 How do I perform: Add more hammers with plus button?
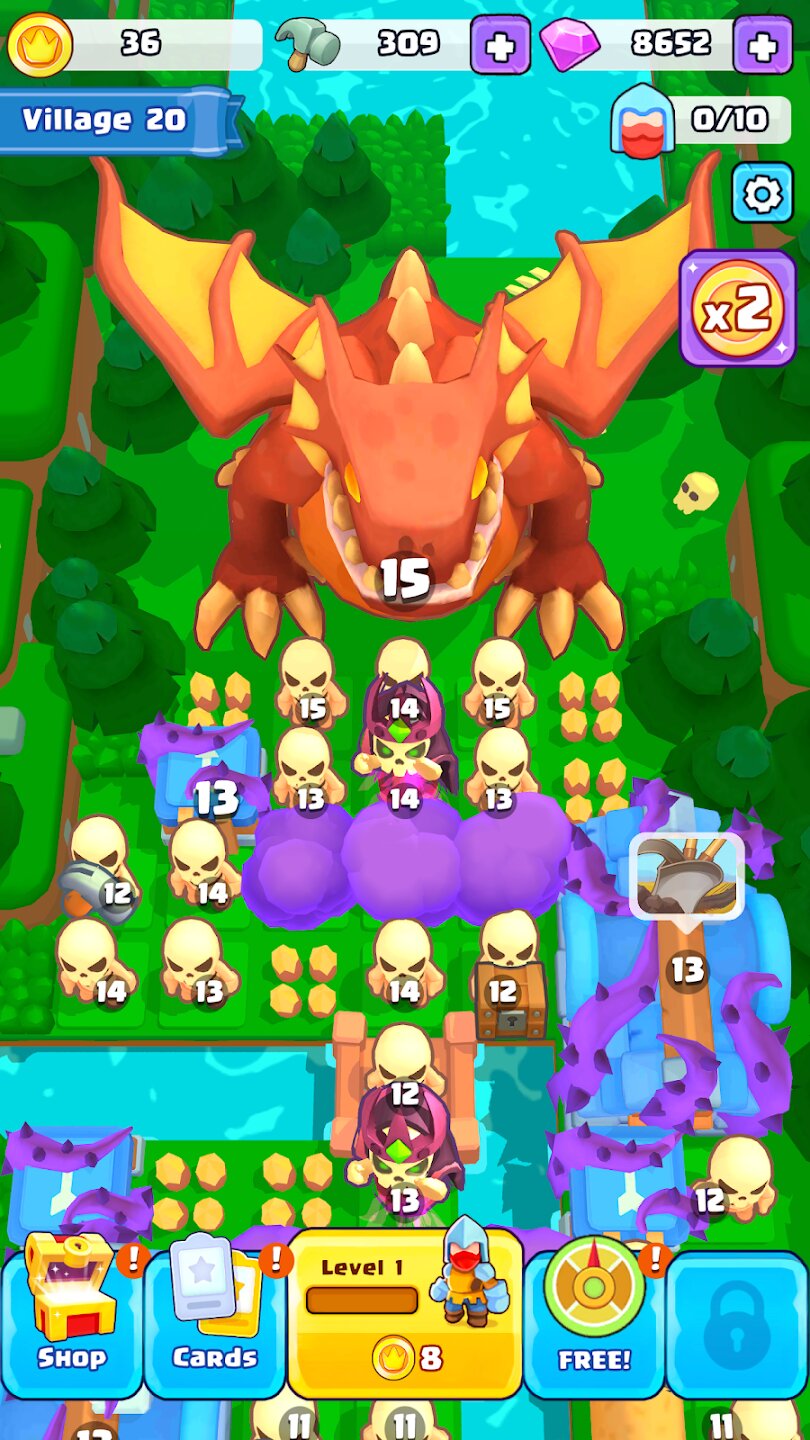pos(500,45)
